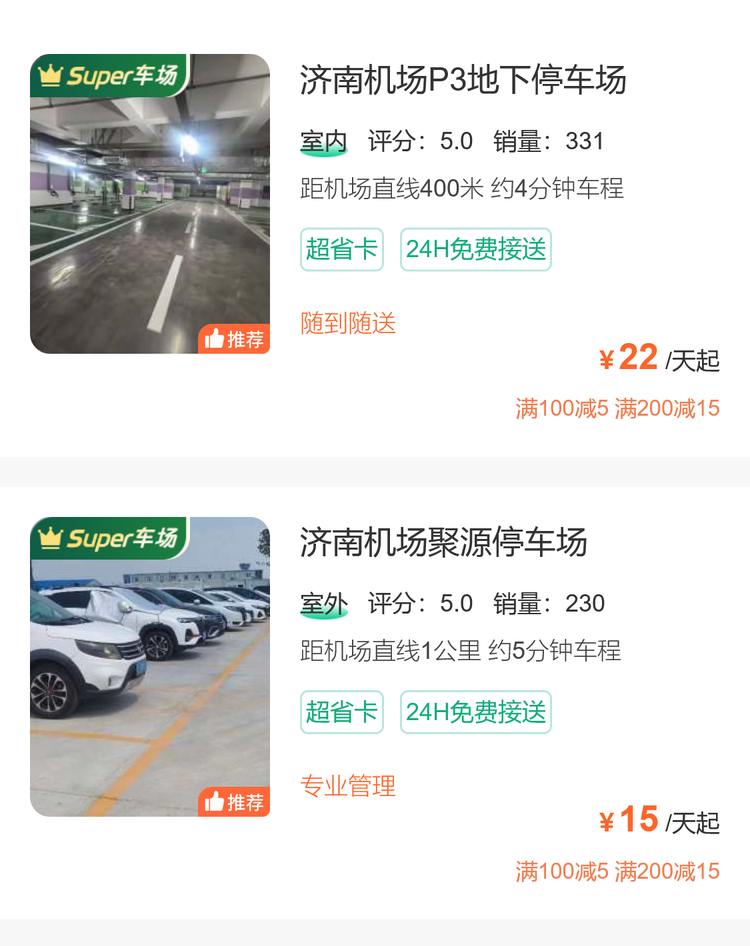View the 济南机场聚源停车场 parking card
Image resolution: width=750 pixels, height=946 pixels.
pyautogui.click(x=443, y=543)
